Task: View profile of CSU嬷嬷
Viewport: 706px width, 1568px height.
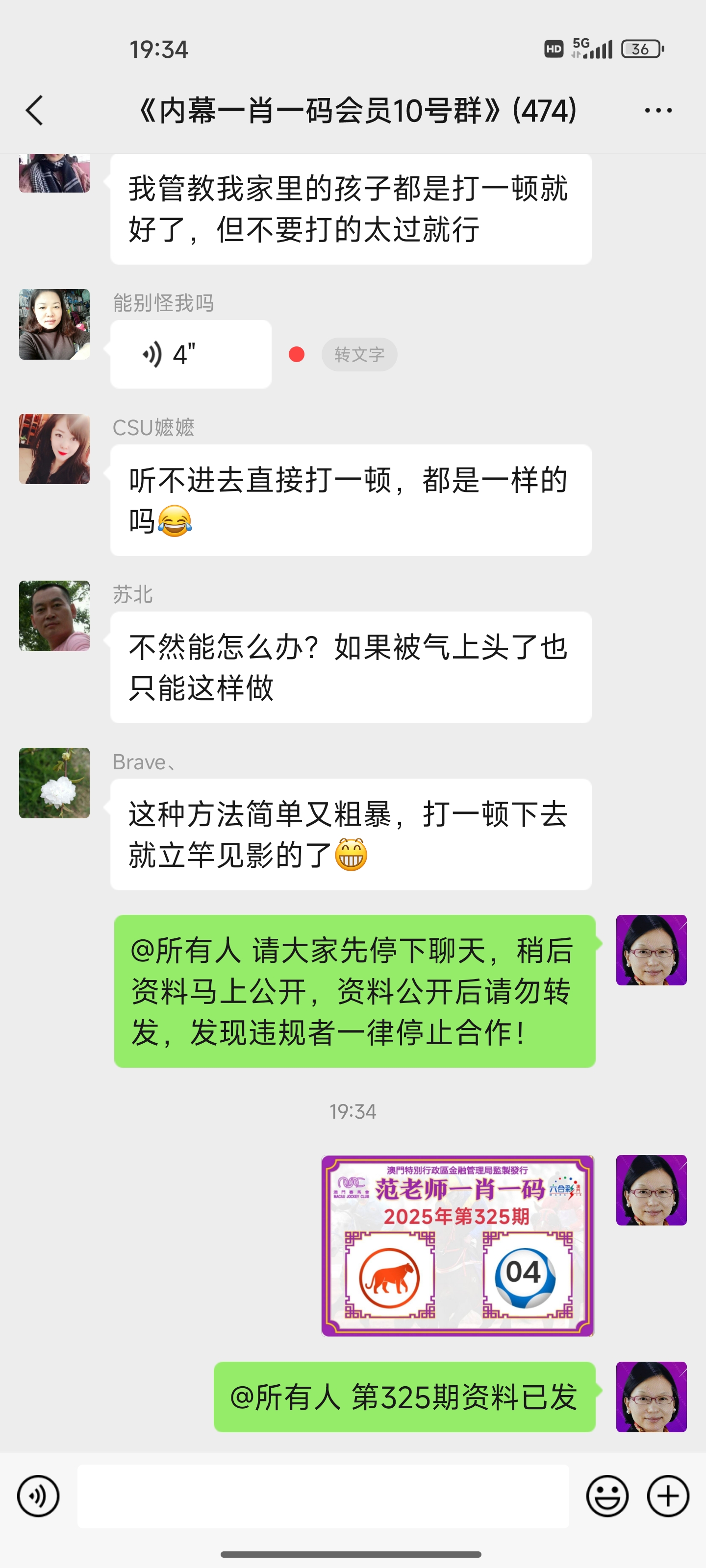Action: (54, 449)
